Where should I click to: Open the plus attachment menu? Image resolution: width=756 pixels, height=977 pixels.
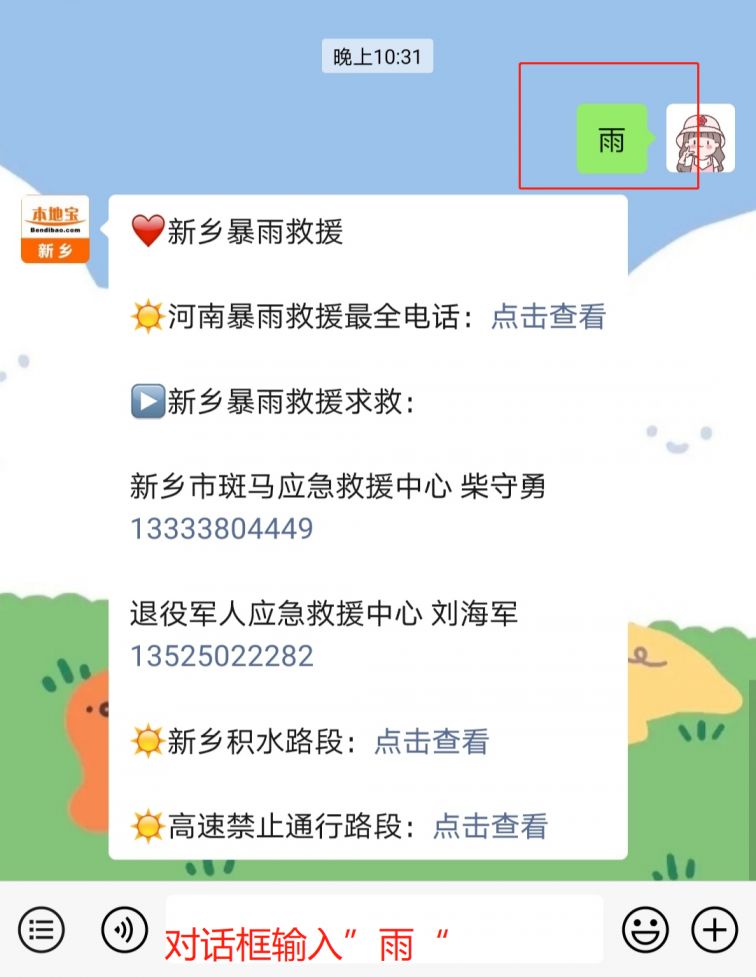tap(714, 930)
